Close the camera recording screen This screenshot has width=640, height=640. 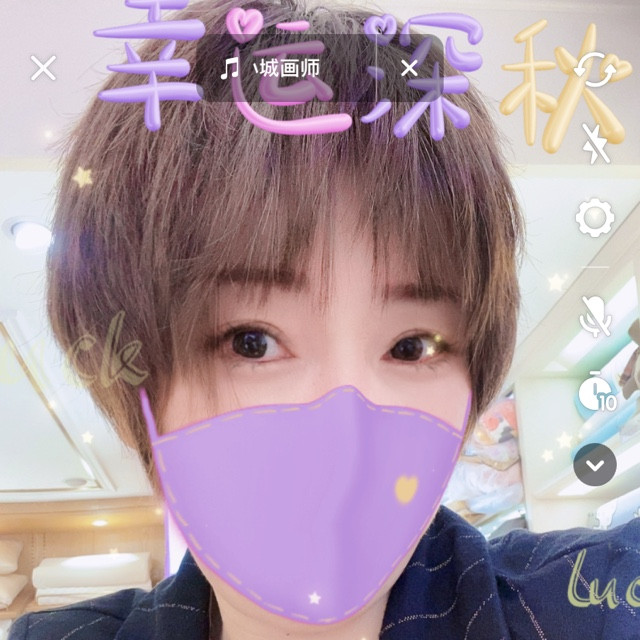[43, 68]
